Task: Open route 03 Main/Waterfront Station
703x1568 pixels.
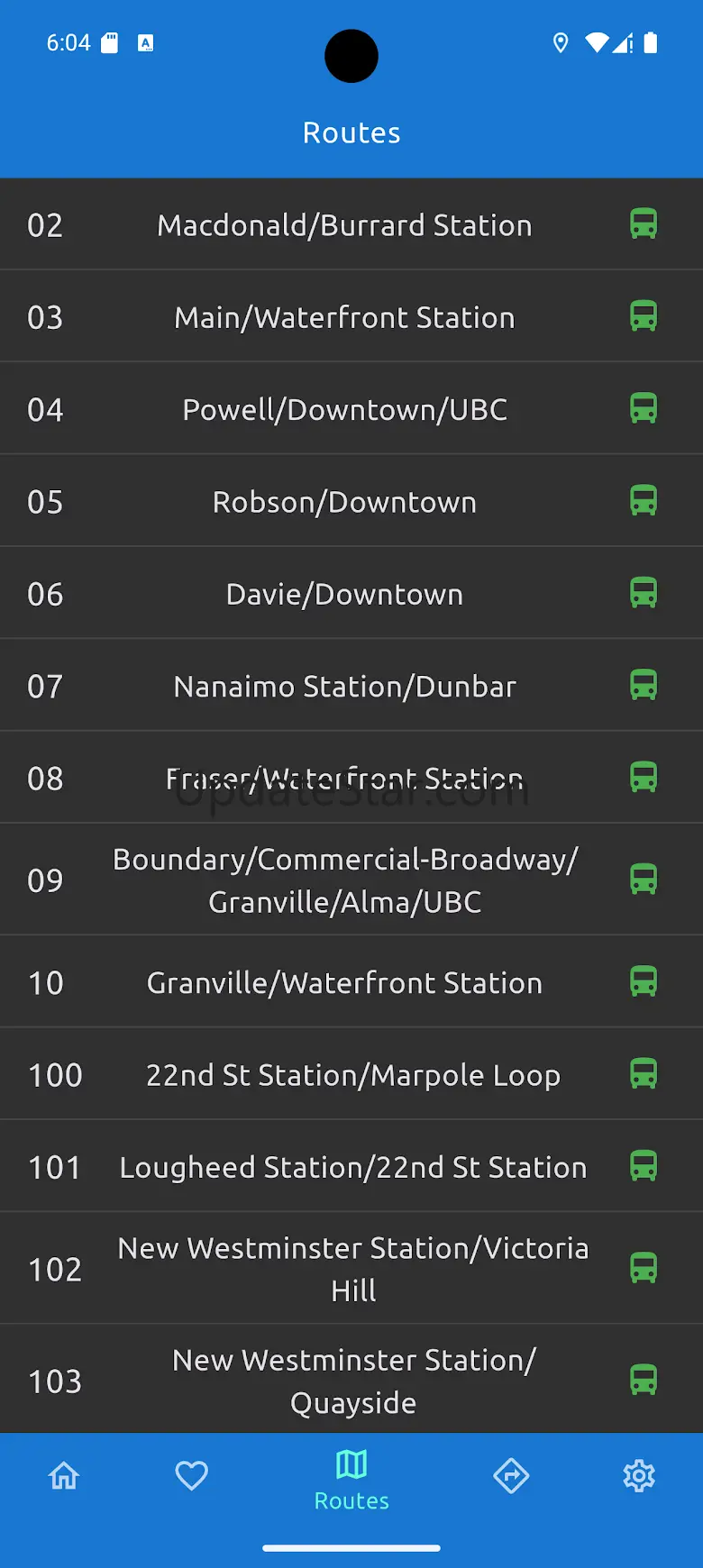Action: [x=351, y=316]
